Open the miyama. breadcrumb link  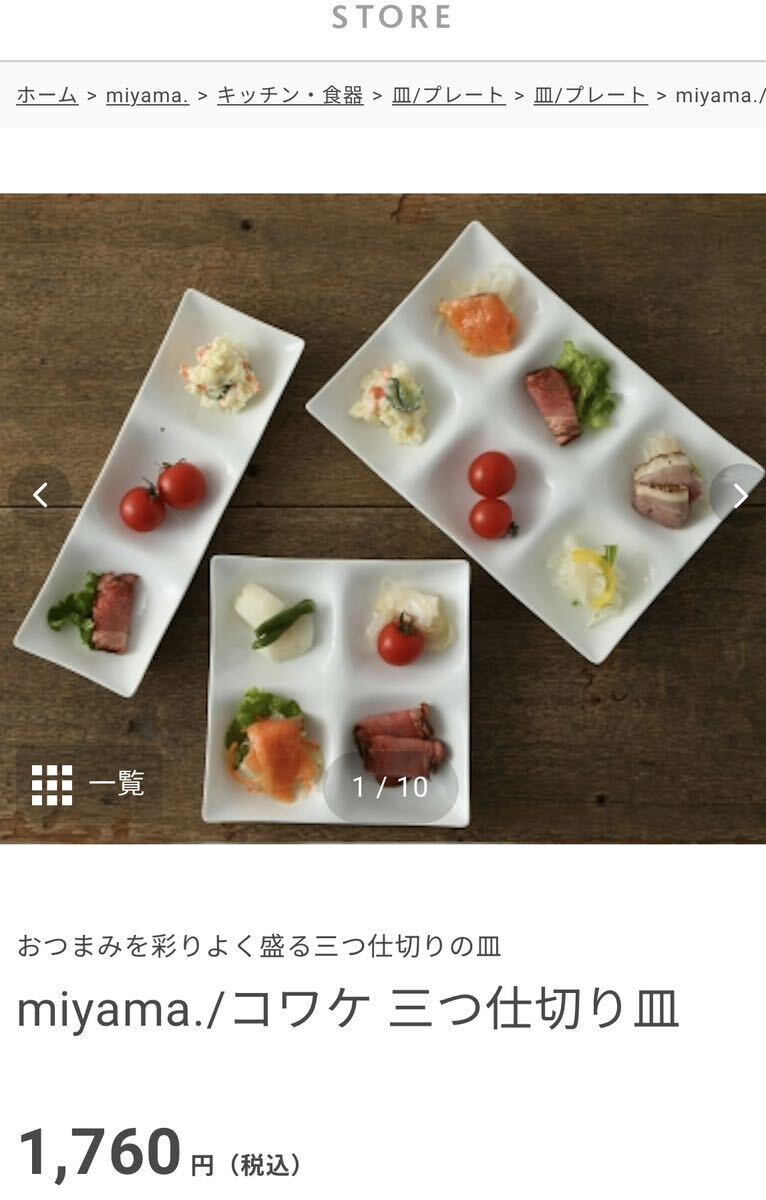147,96
